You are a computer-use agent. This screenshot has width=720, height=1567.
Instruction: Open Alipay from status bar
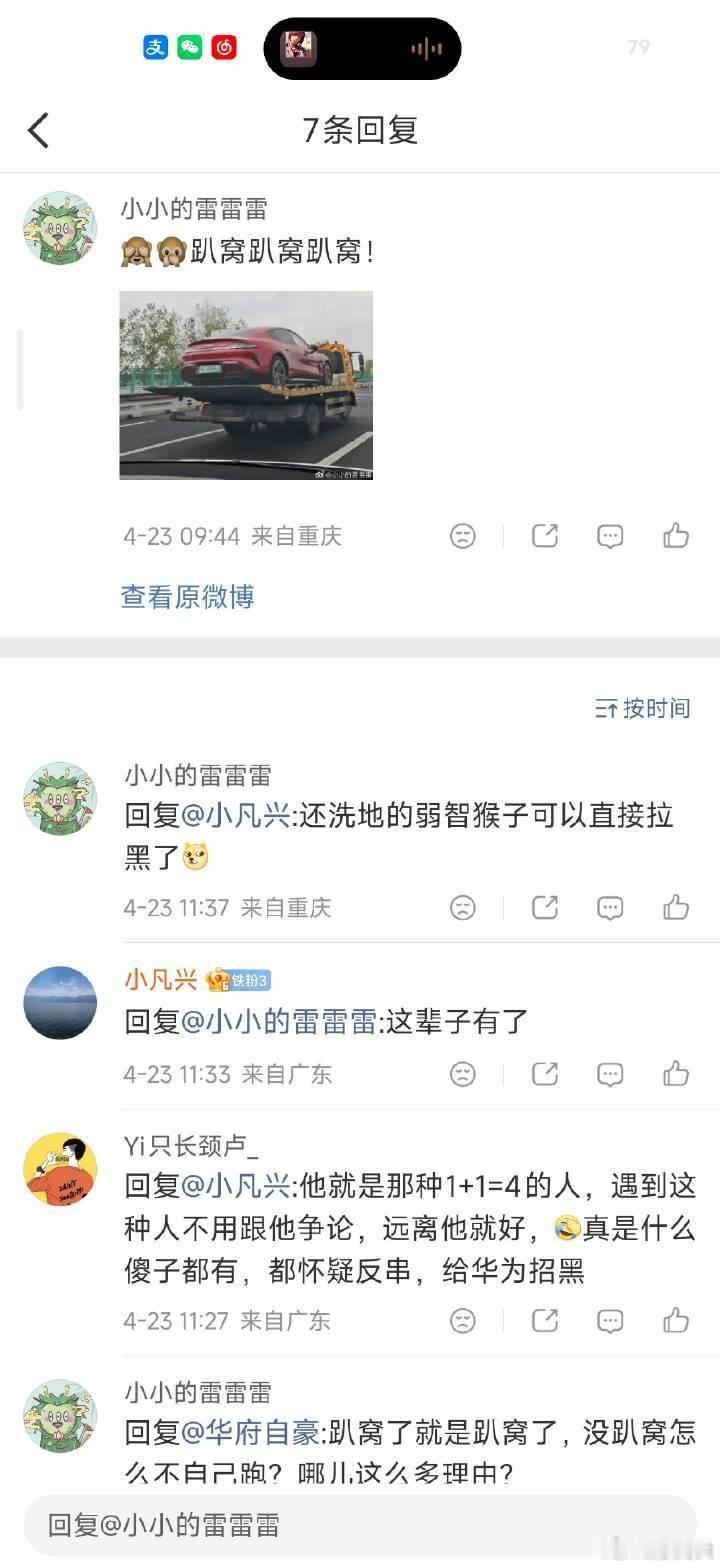pos(156,47)
